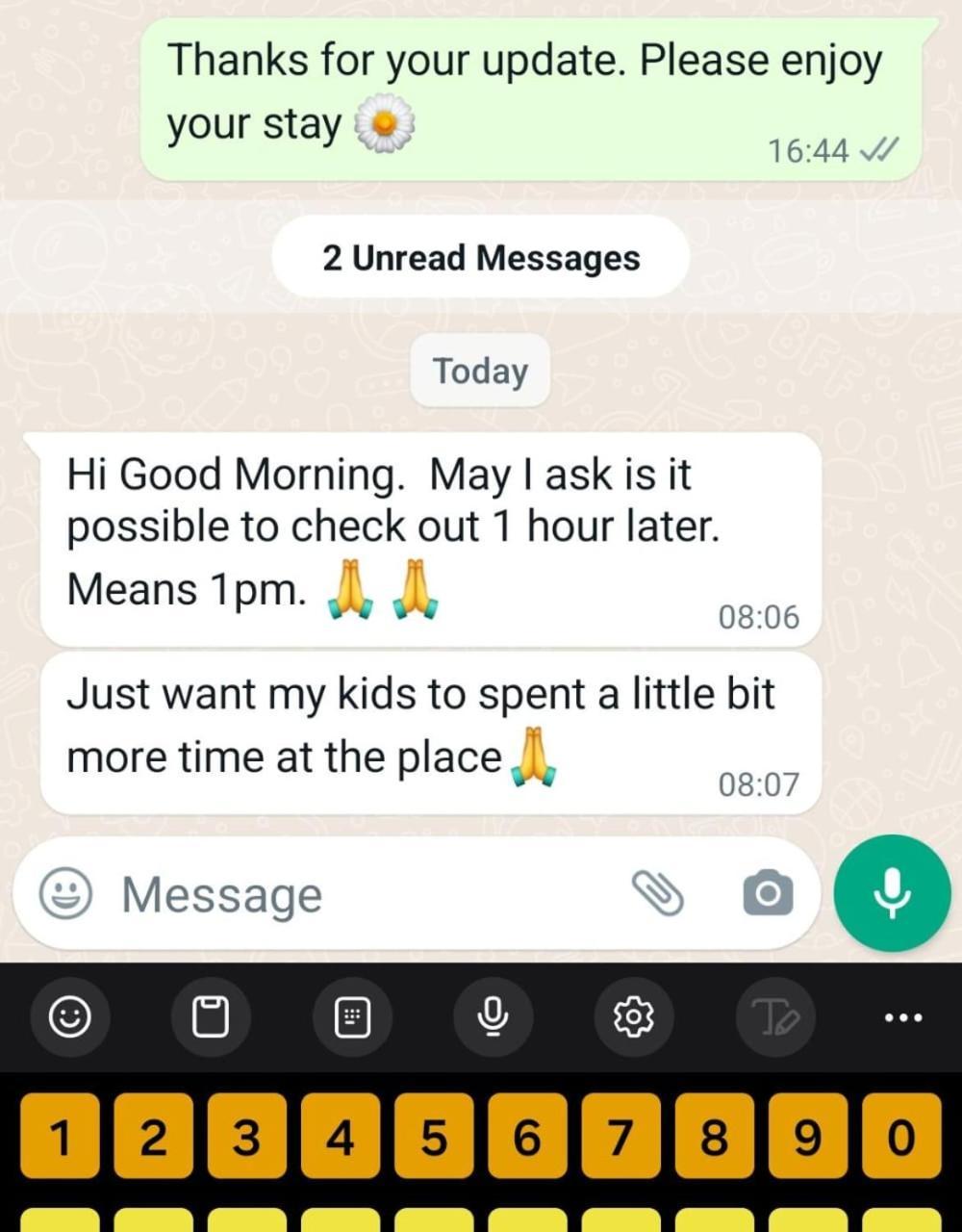Screen dimensions: 962x1232
Task: Show more keyboard toolbar options
Action: (x=904, y=1016)
